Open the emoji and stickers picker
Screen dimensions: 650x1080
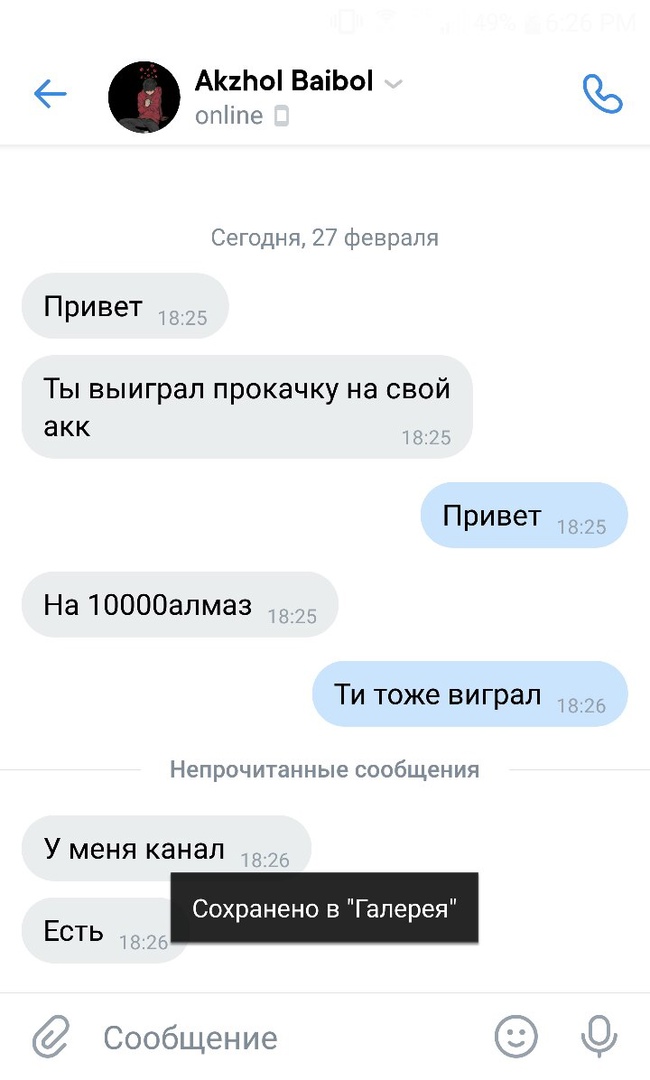(x=516, y=1036)
